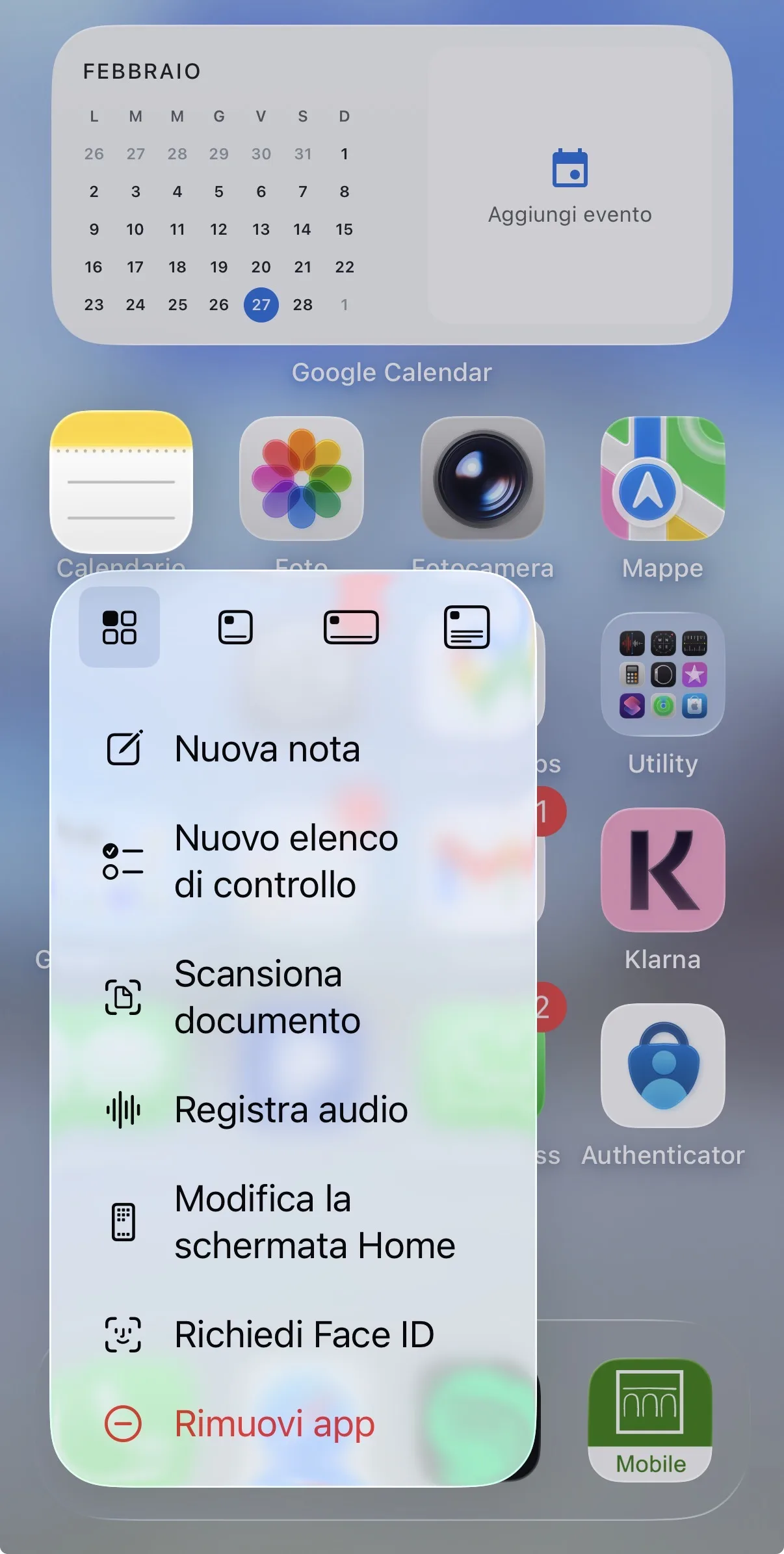Tap Rimuovi app
This screenshot has width=784, height=1554.
tap(274, 1424)
